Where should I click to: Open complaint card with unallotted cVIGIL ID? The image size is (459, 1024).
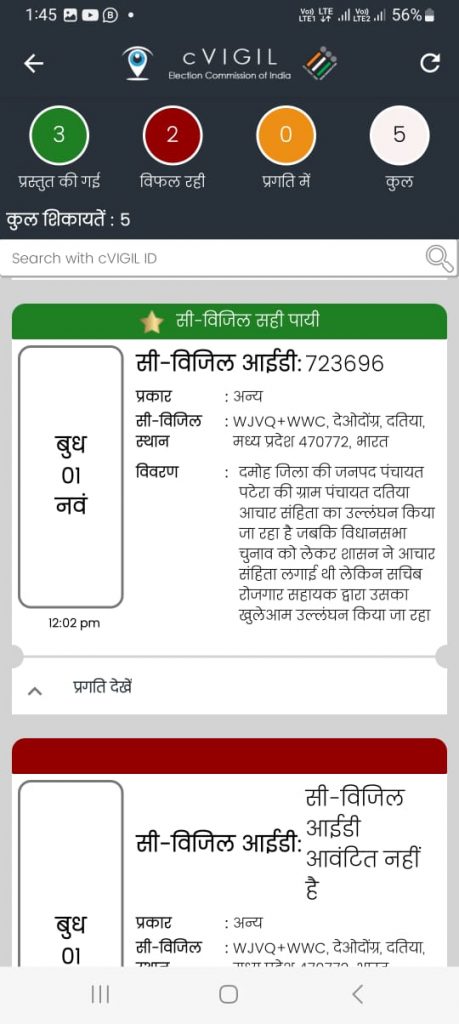(x=229, y=852)
